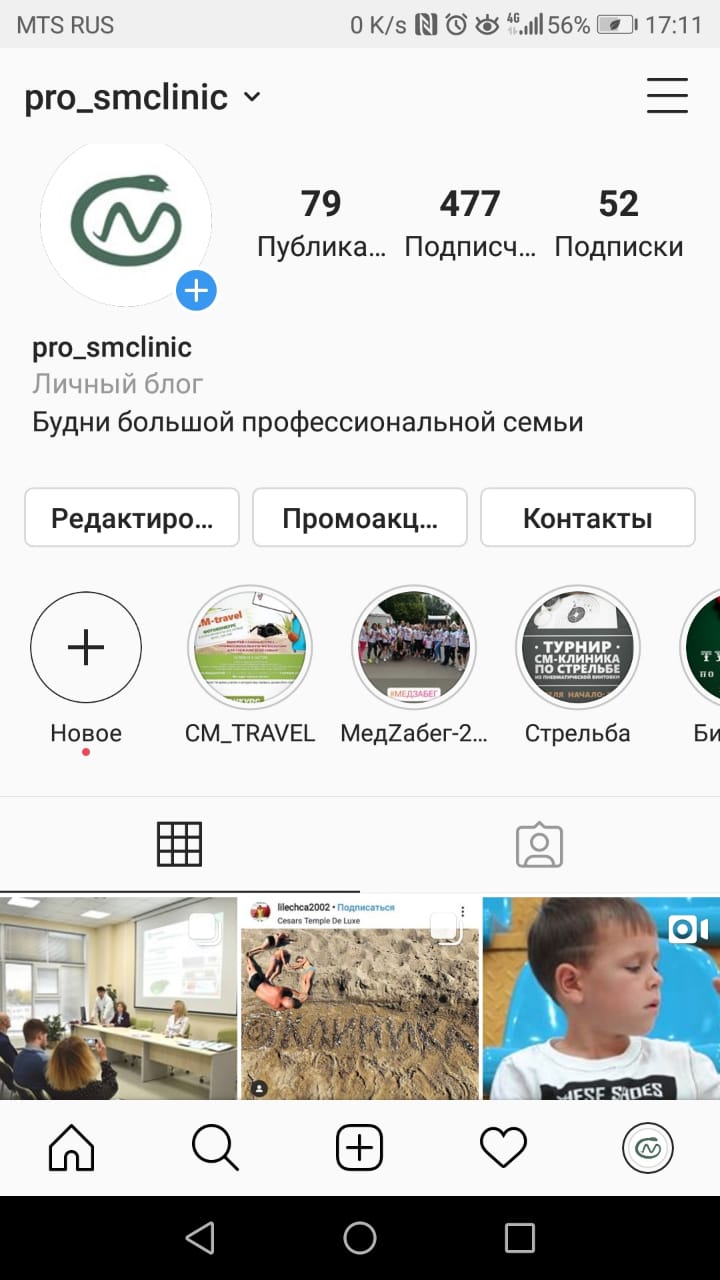Open the search and explore tab
The height and width of the screenshot is (1280, 720).
click(216, 1148)
